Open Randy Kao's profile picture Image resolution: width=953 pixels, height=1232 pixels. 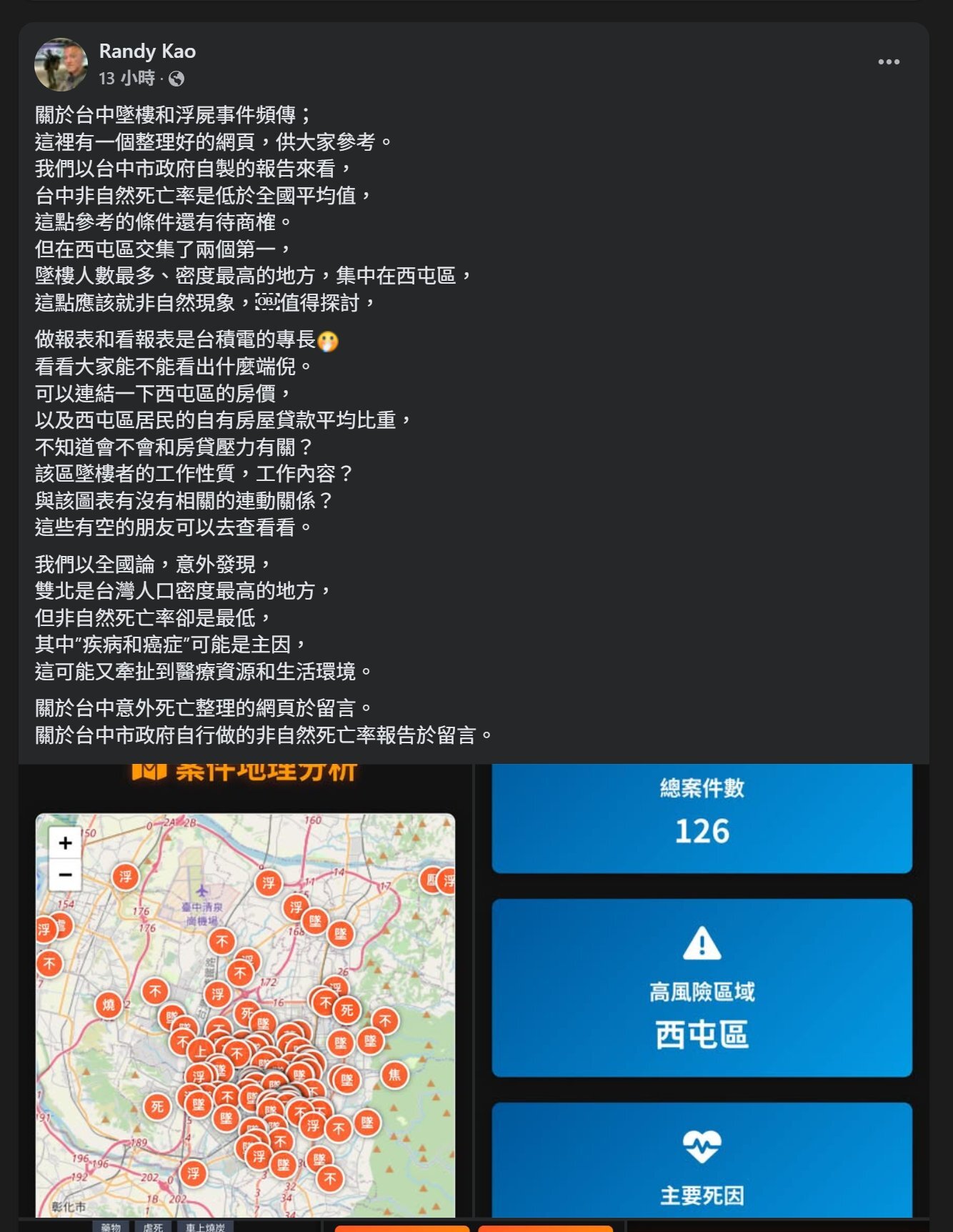pyautogui.click(x=61, y=65)
